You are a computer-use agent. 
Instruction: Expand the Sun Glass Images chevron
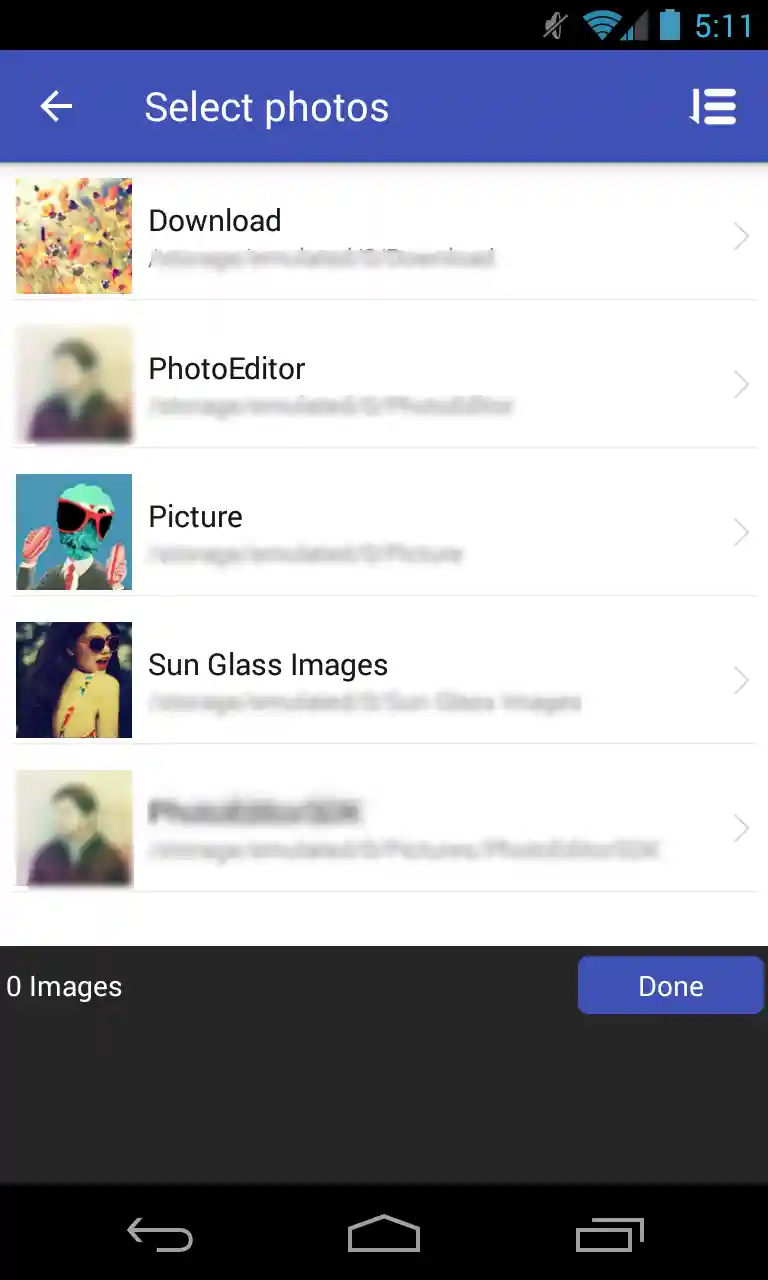pyautogui.click(x=740, y=680)
